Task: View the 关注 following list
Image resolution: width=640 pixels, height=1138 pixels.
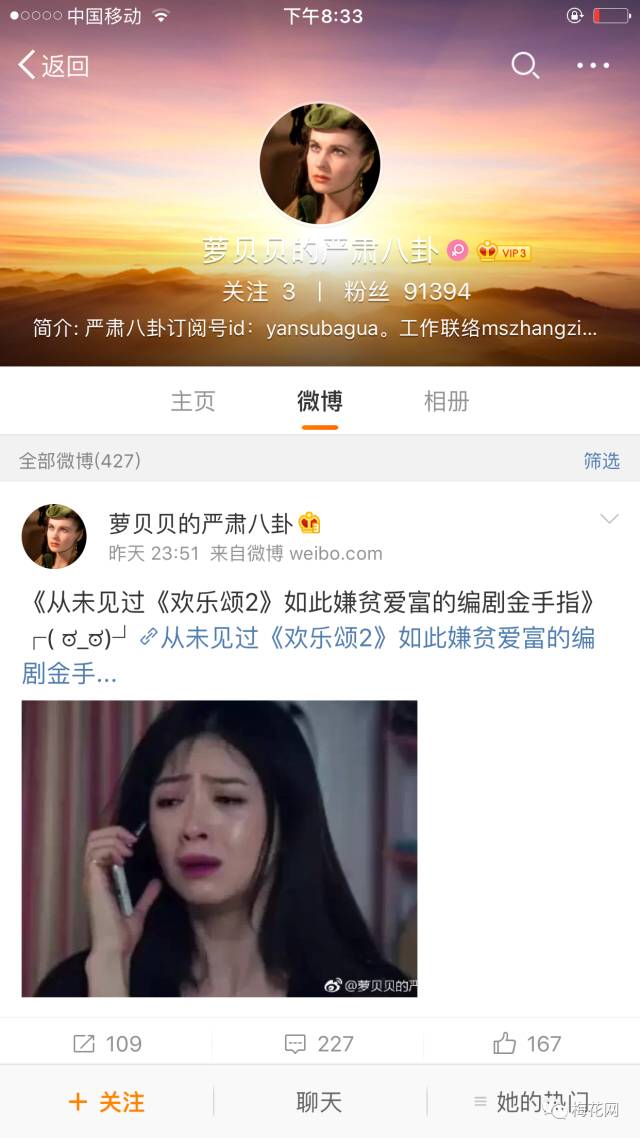Action: pyautogui.click(x=258, y=291)
